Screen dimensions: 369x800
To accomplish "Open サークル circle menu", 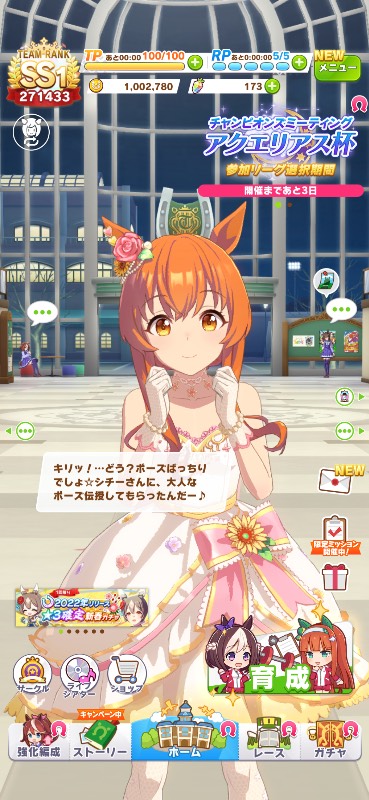I will (32, 674).
